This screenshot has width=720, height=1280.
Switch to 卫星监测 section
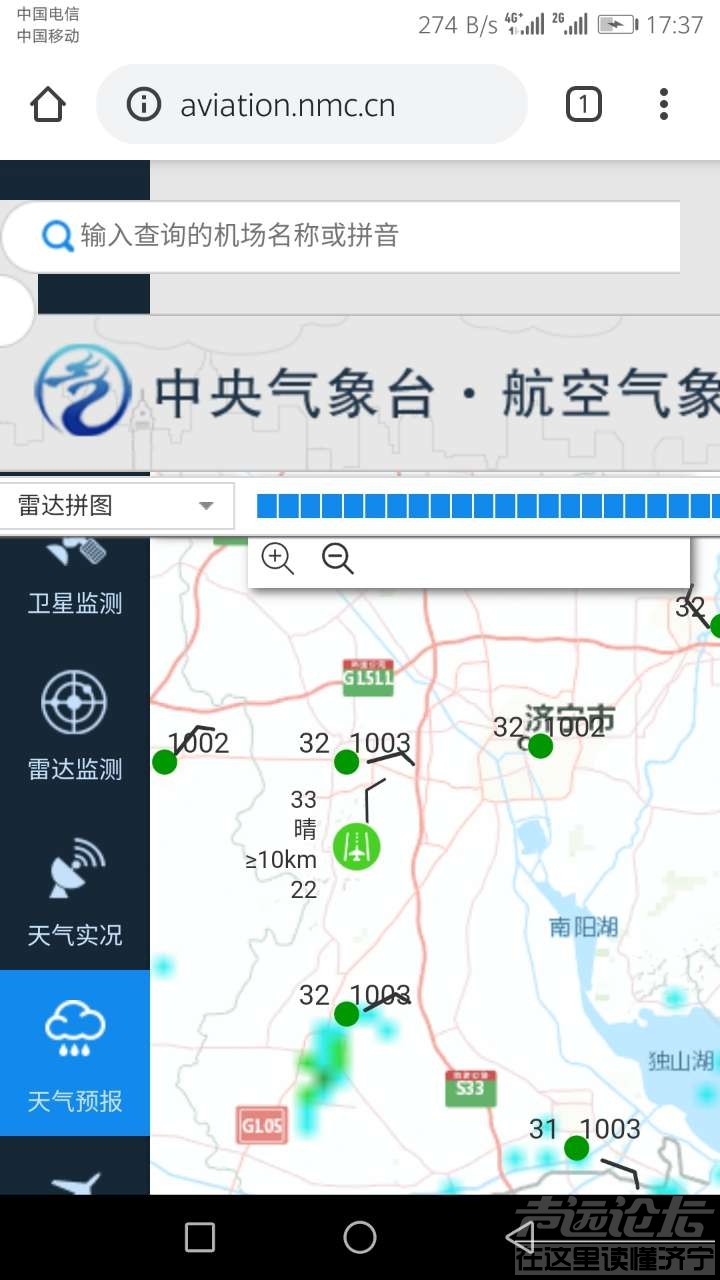[x=75, y=578]
